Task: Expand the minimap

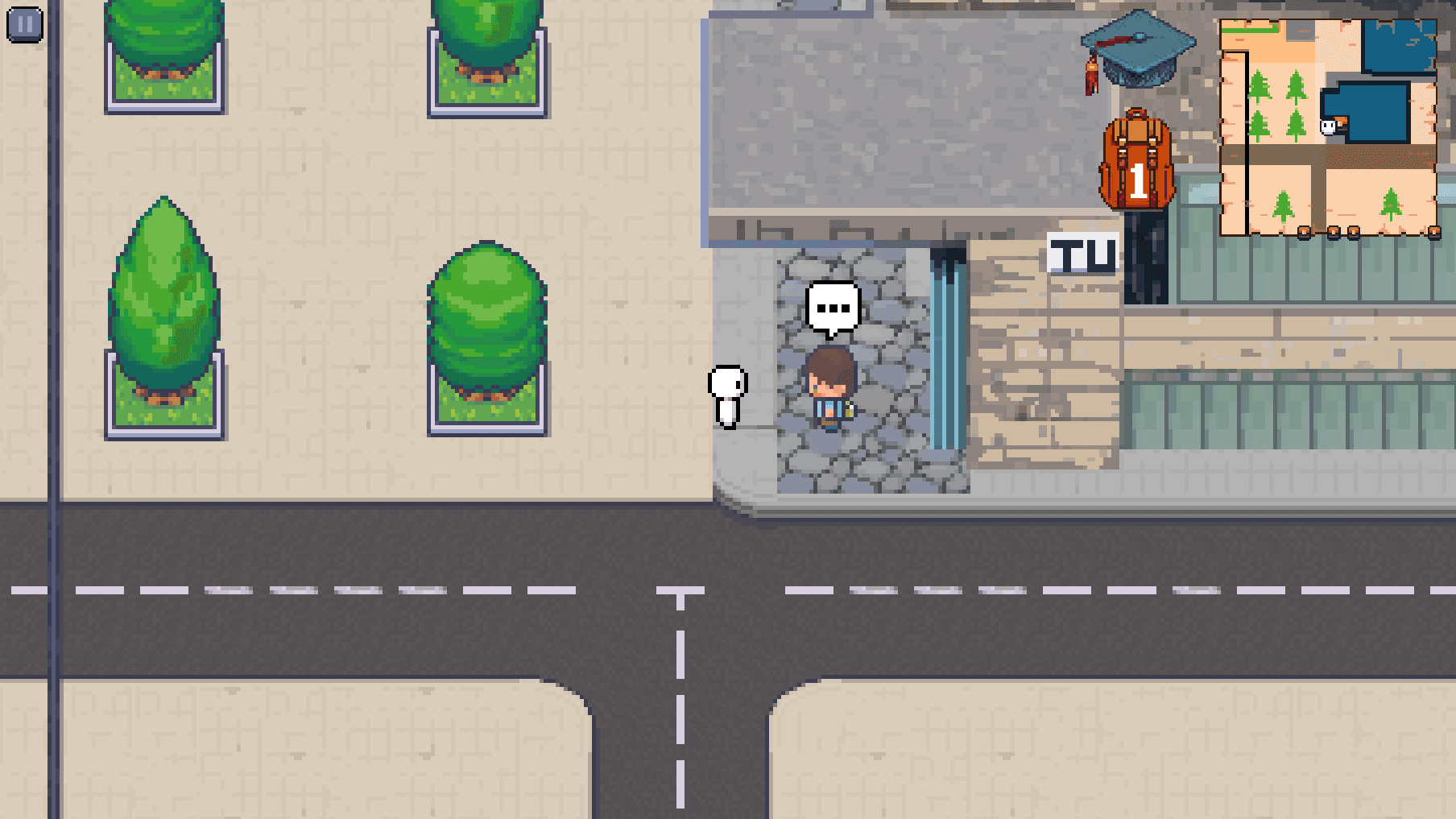Action: tap(1329, 127)
